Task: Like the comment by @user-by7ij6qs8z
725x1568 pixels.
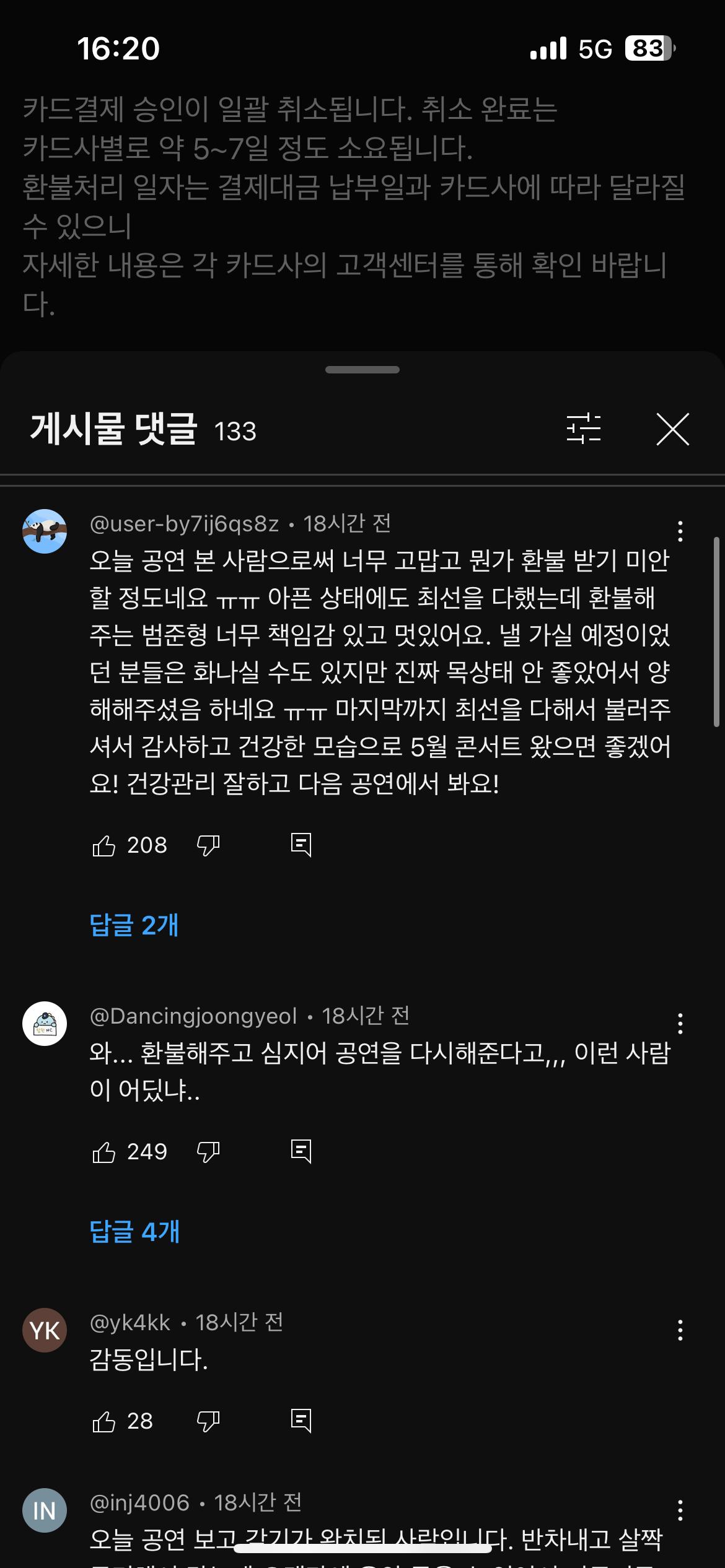Action: (104, 845)
